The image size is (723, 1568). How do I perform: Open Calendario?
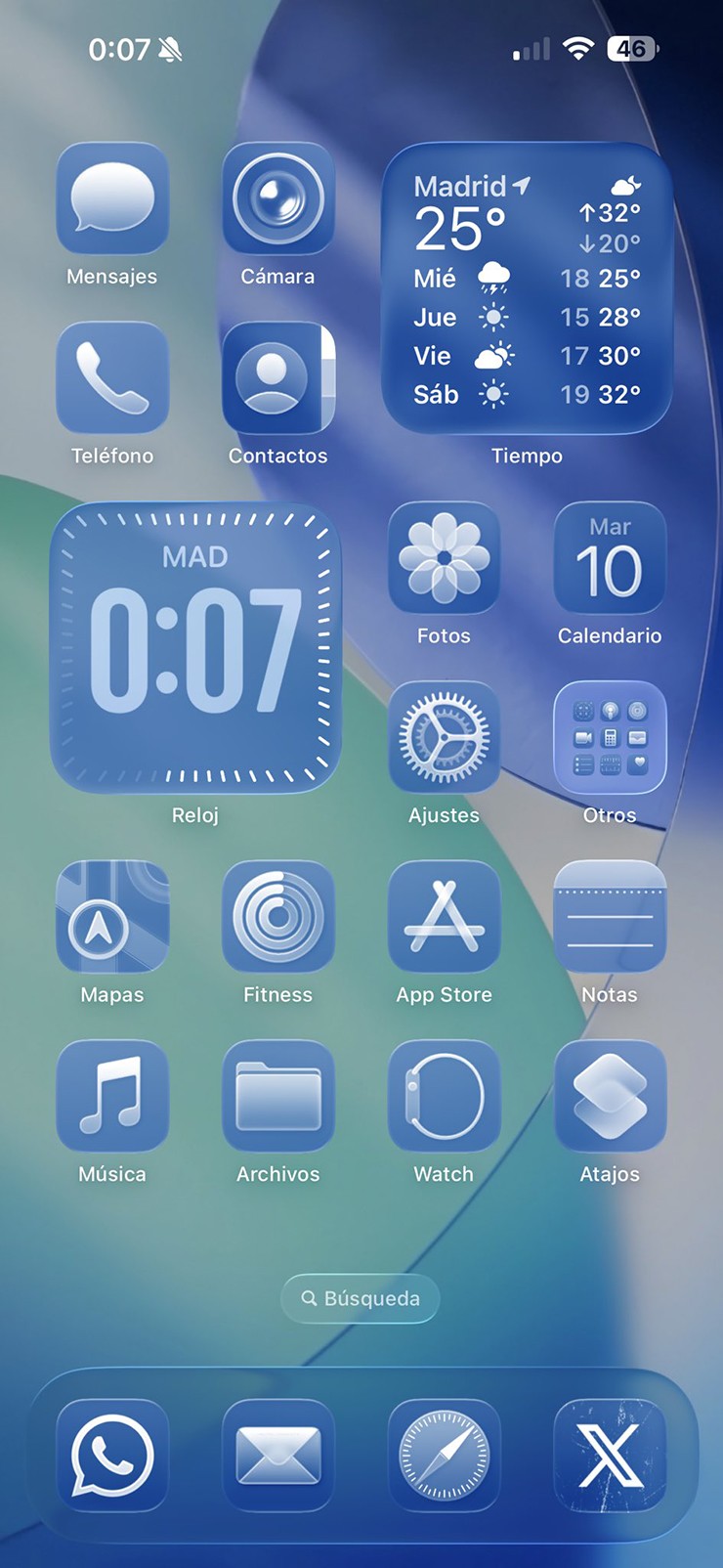pyautogui.click(x=610, y=558)
